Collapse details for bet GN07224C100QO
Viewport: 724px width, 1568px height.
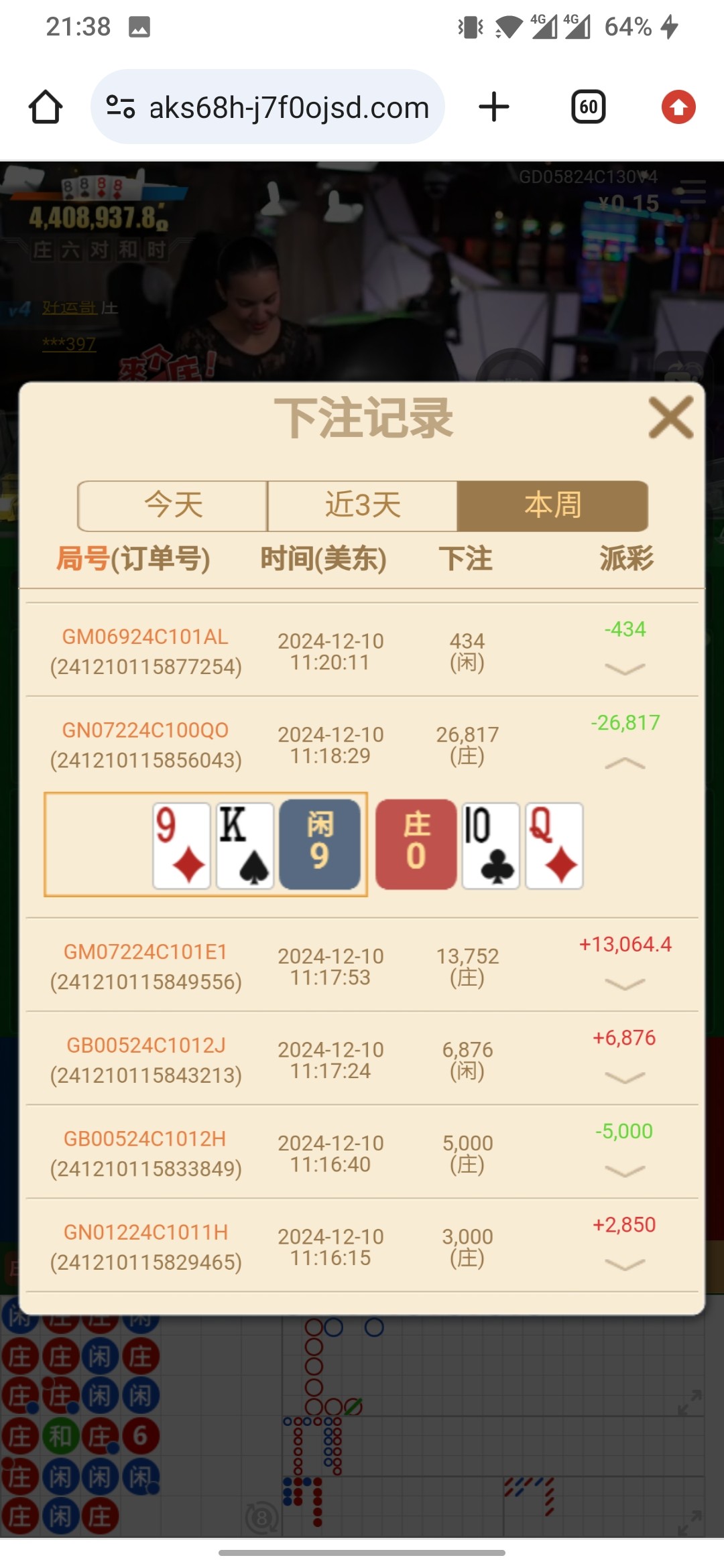click(x=624, y=763)
